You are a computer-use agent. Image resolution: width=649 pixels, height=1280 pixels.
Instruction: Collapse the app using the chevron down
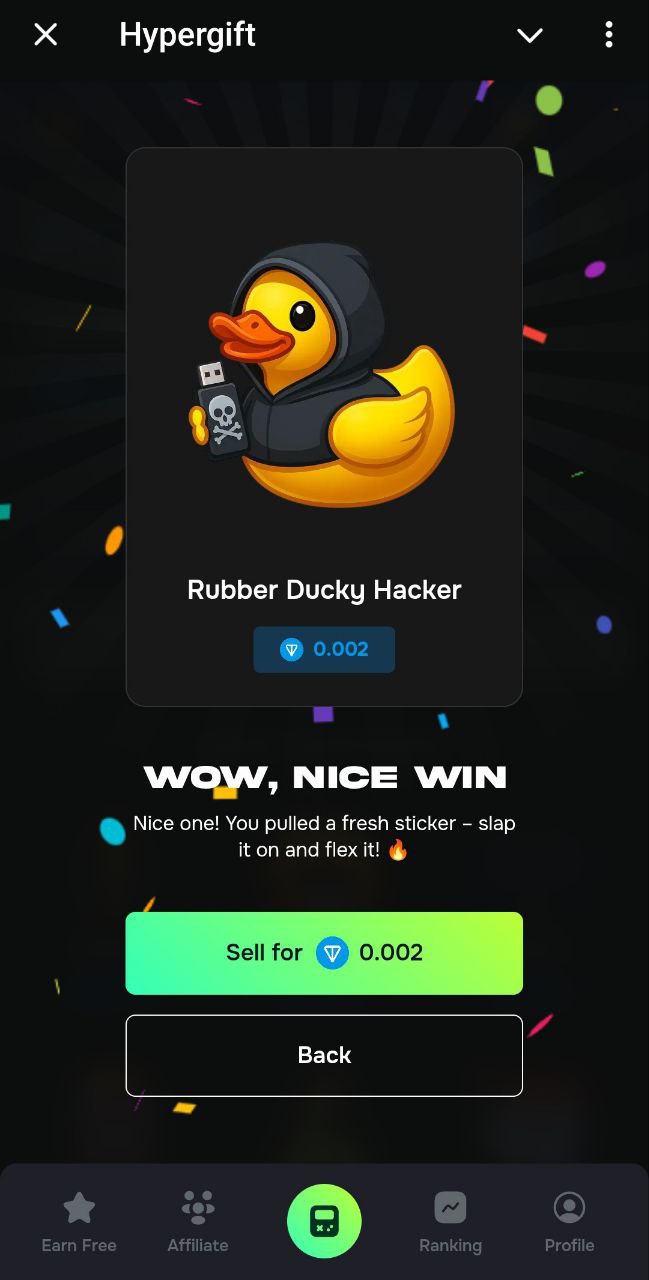pyautogui.click(x=529, y=35)
